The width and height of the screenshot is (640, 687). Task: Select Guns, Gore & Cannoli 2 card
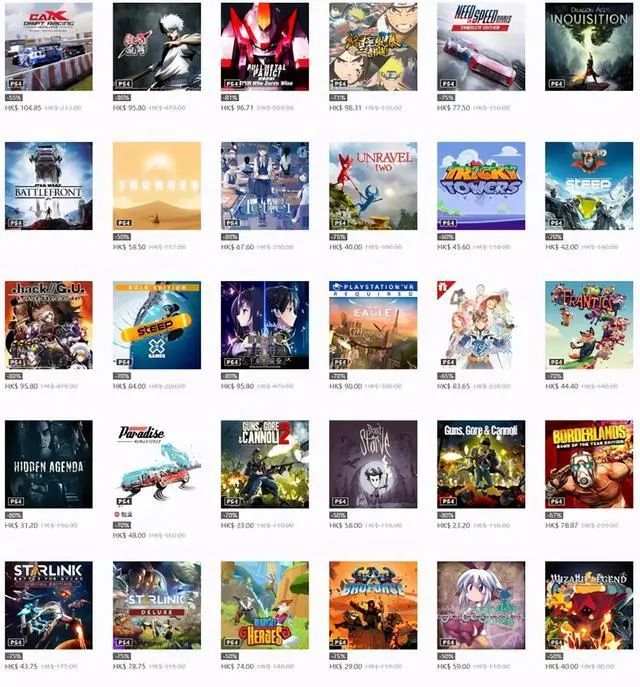pyautogui.click(x=264, y=464)
